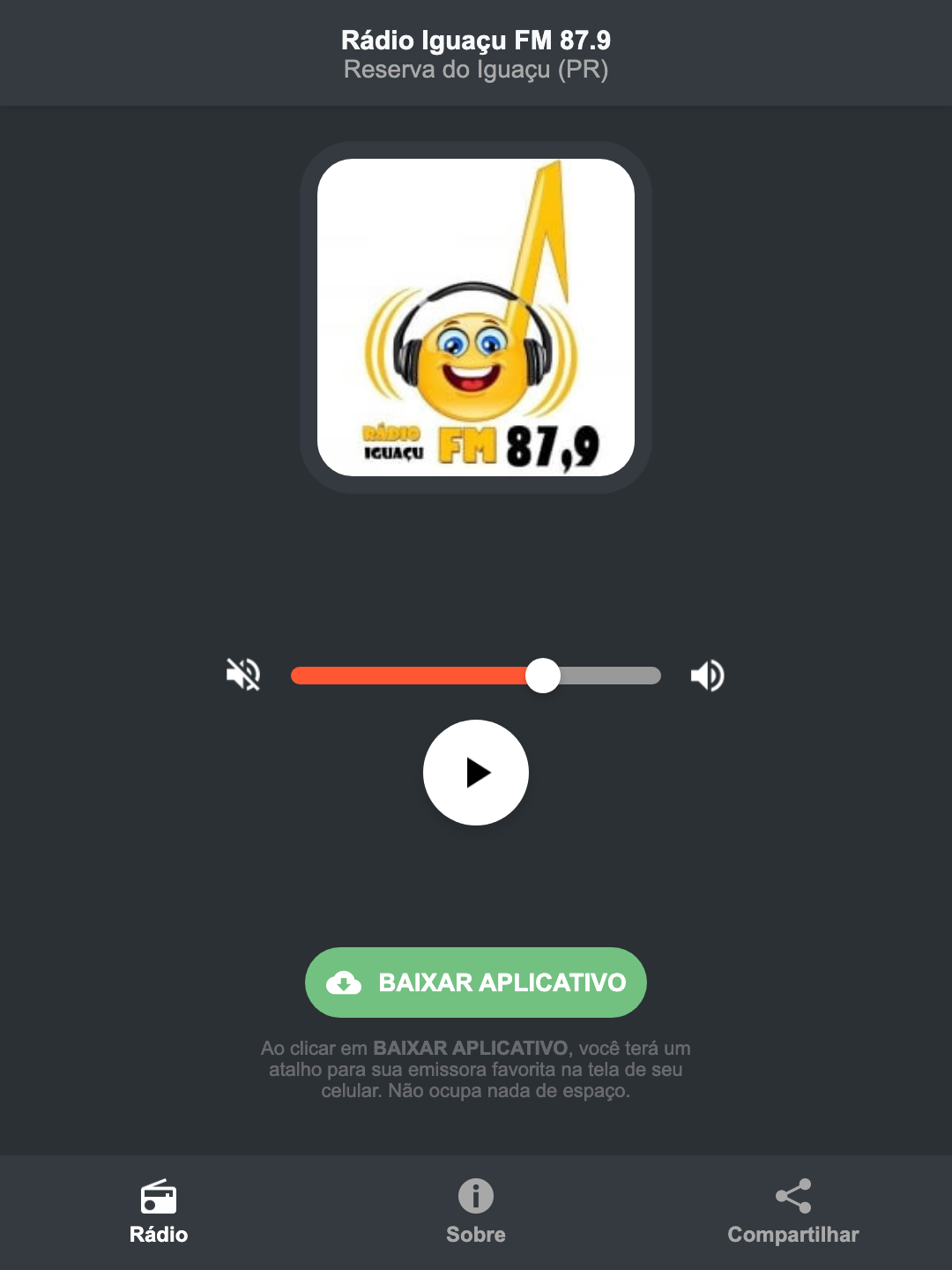Tap the station name Rádio Iguaçu FM 87.9
Viewport: 952px width, 1270px height.
pyautogui.click(x=475, y=41)
